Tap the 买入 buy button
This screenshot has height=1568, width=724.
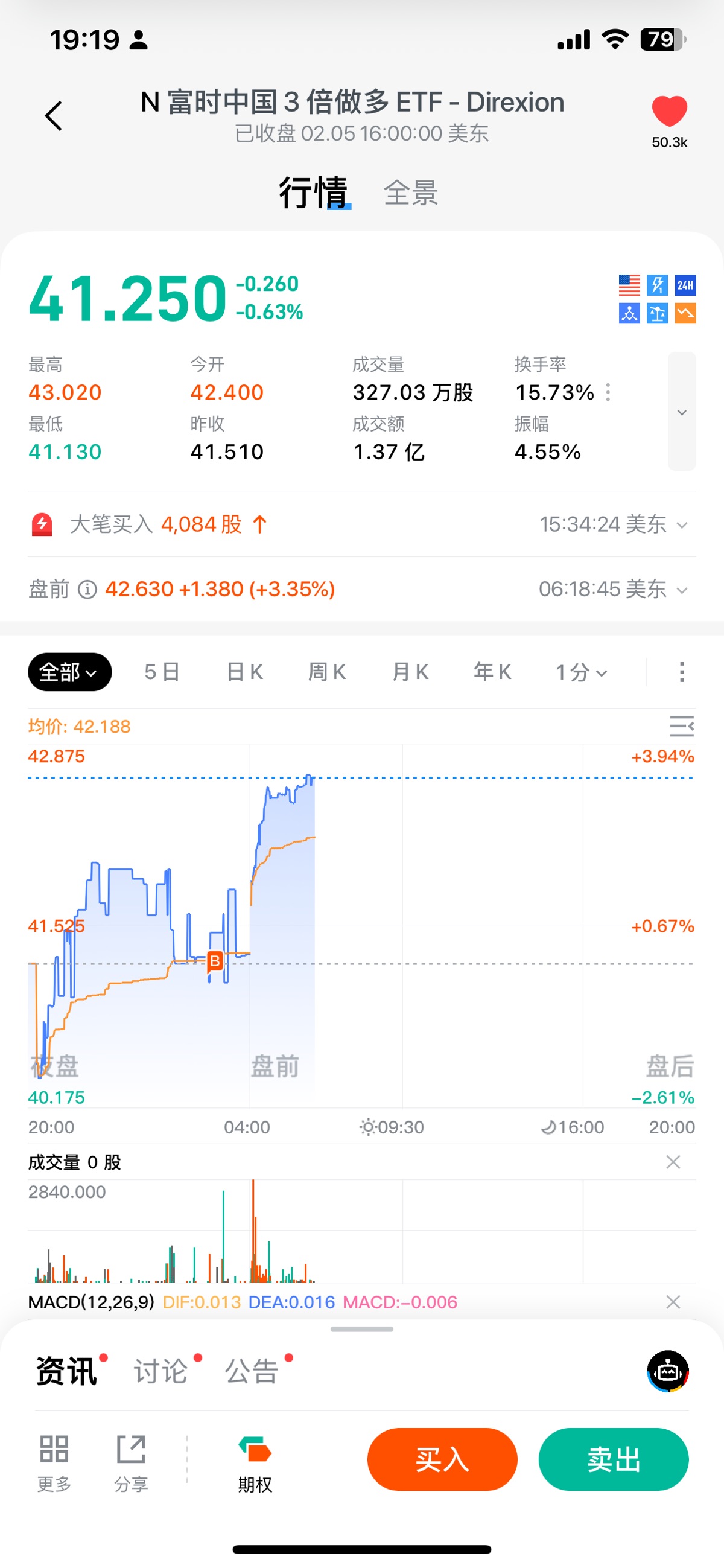[x=442, y=1459]
